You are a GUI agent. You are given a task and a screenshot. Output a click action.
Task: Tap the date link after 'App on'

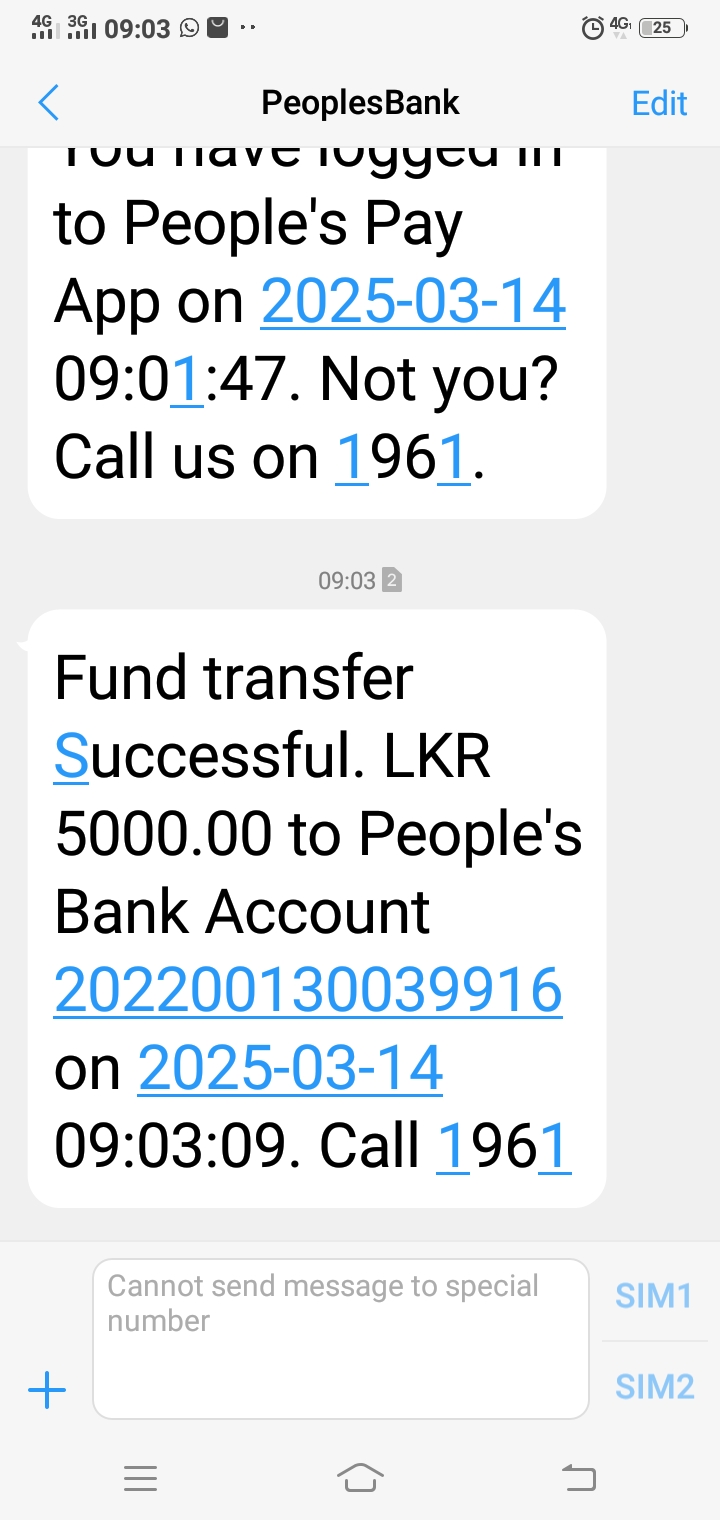[413, 301]
